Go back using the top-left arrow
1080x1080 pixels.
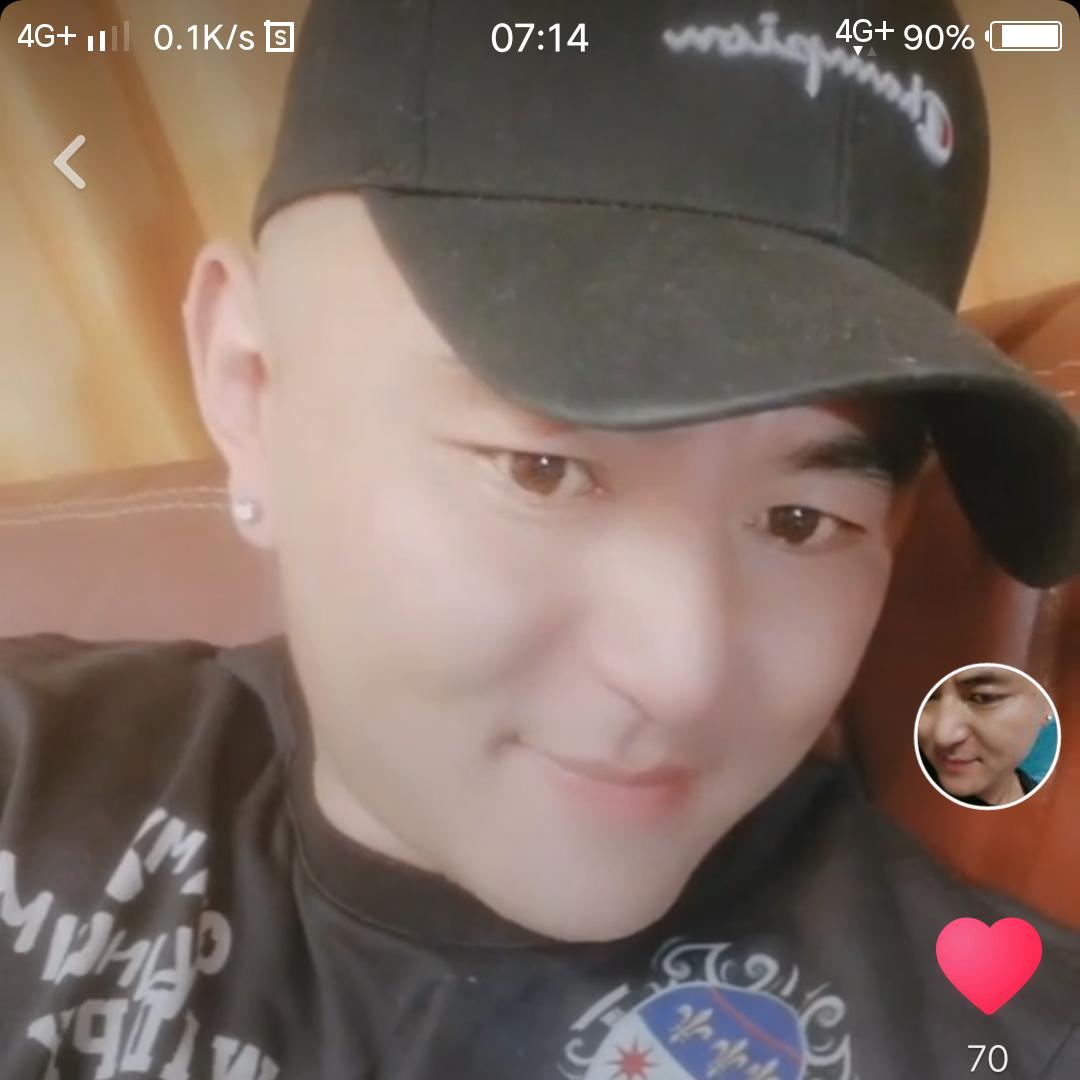pos(70,162)
